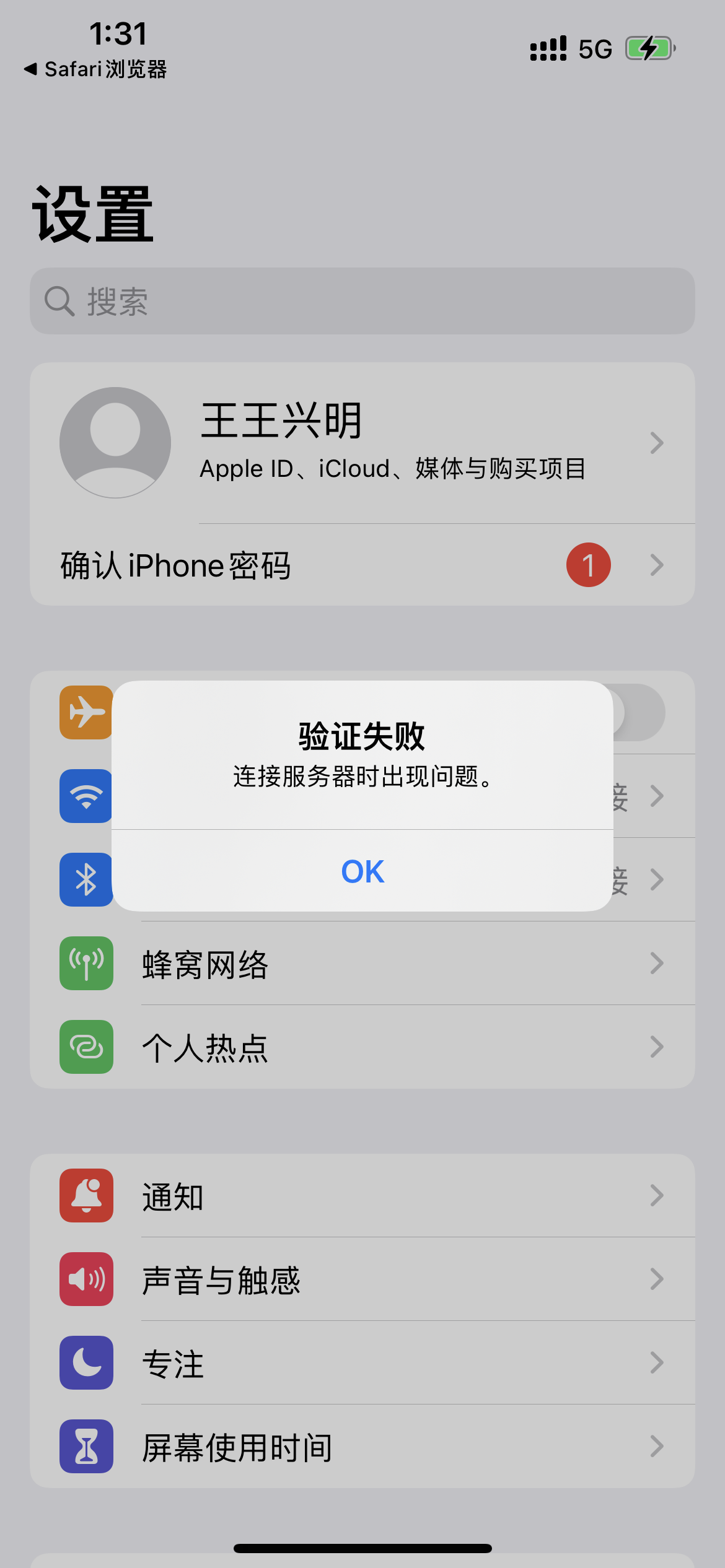
Task: Open 通知 settings
Action: (x=362, y=1196)
